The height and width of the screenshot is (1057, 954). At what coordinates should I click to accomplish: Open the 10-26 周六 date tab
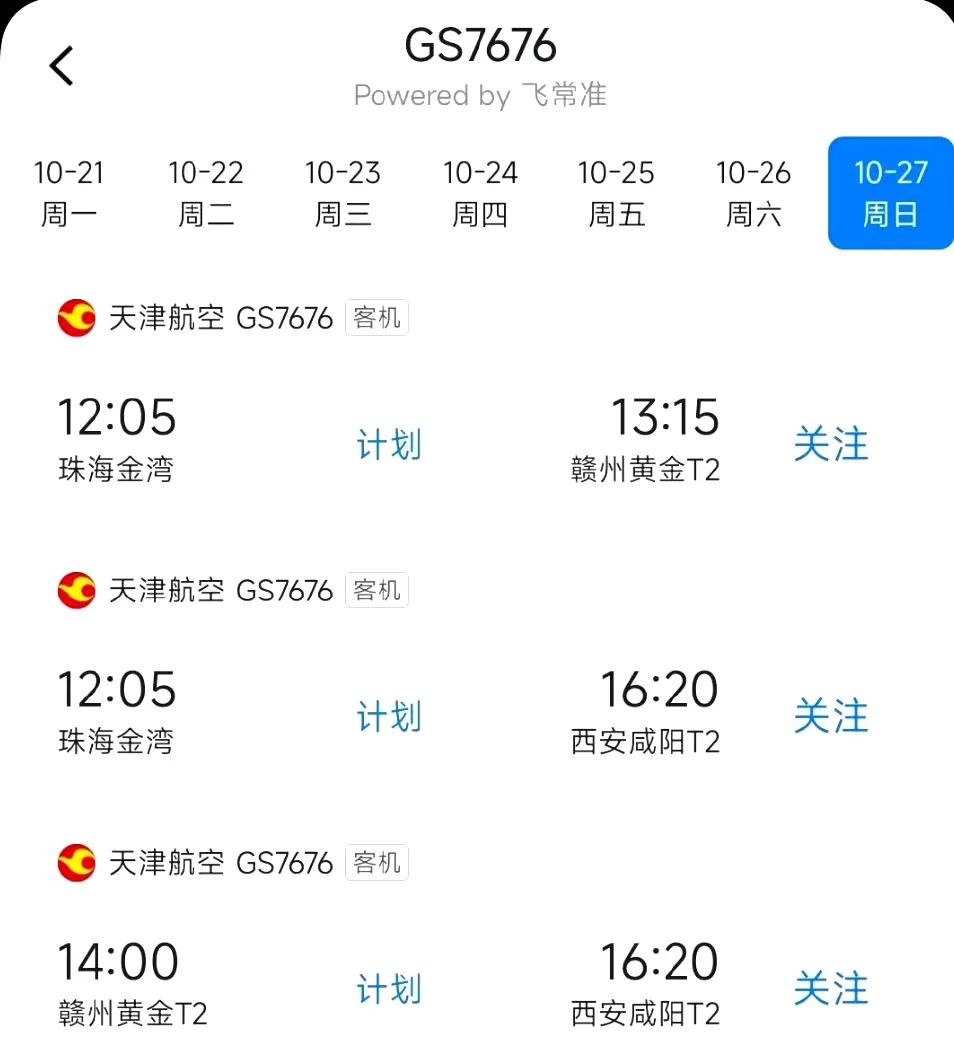753,193
